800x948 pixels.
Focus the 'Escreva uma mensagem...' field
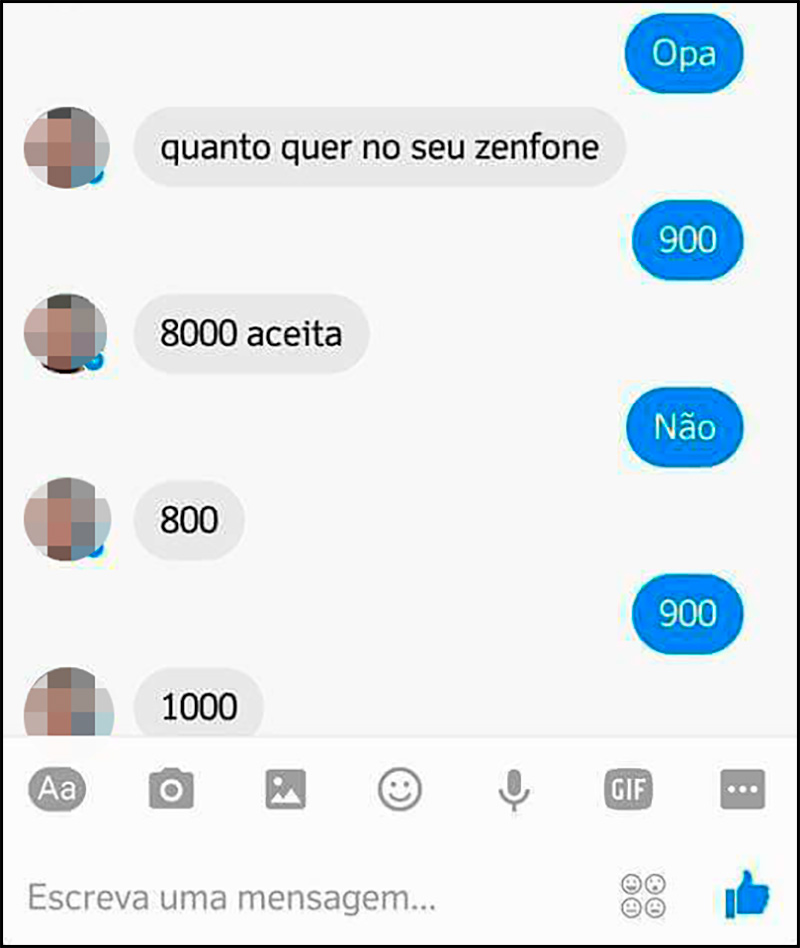click(300, 897)
